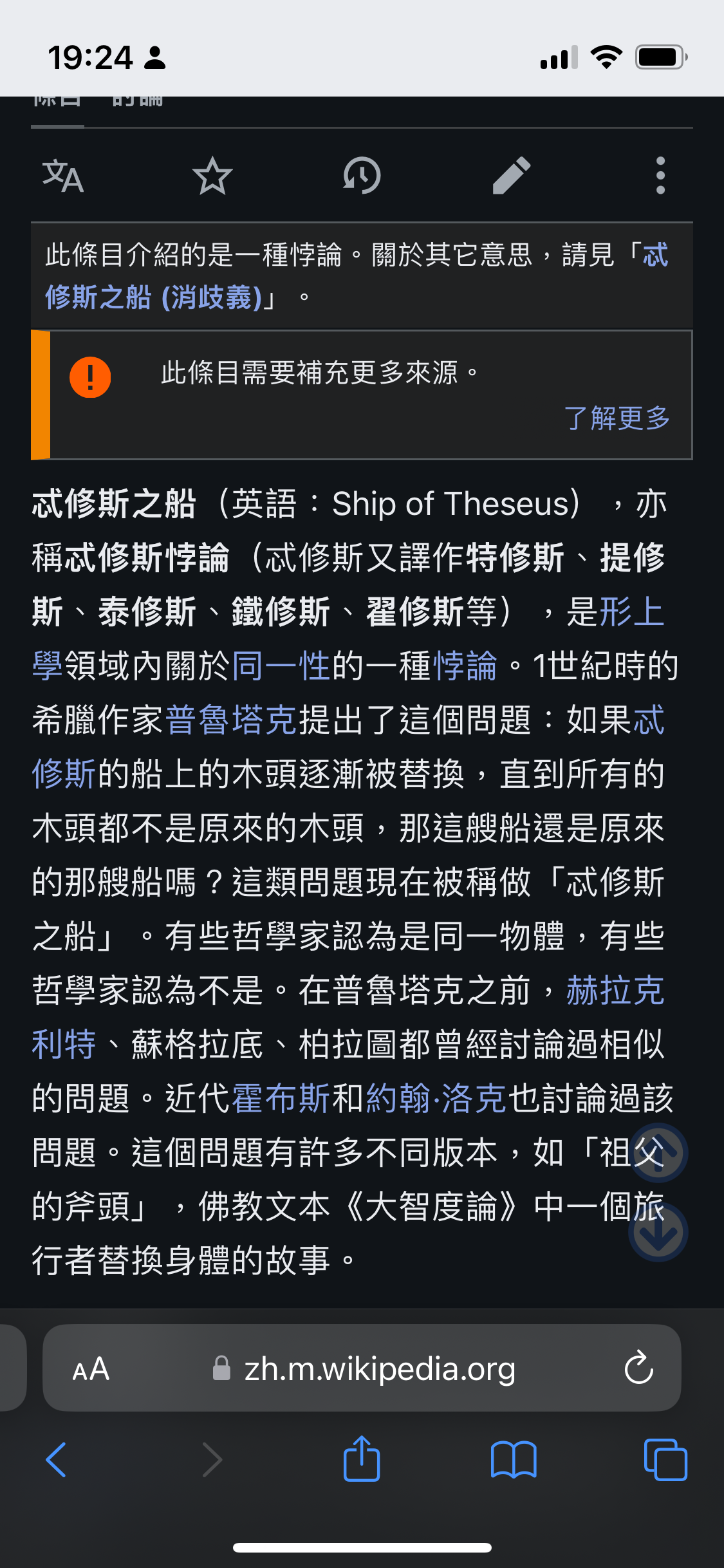724x1568 pixels.
Task: Jump to the top with the up arrow
Action: [x=658, y=1153]
